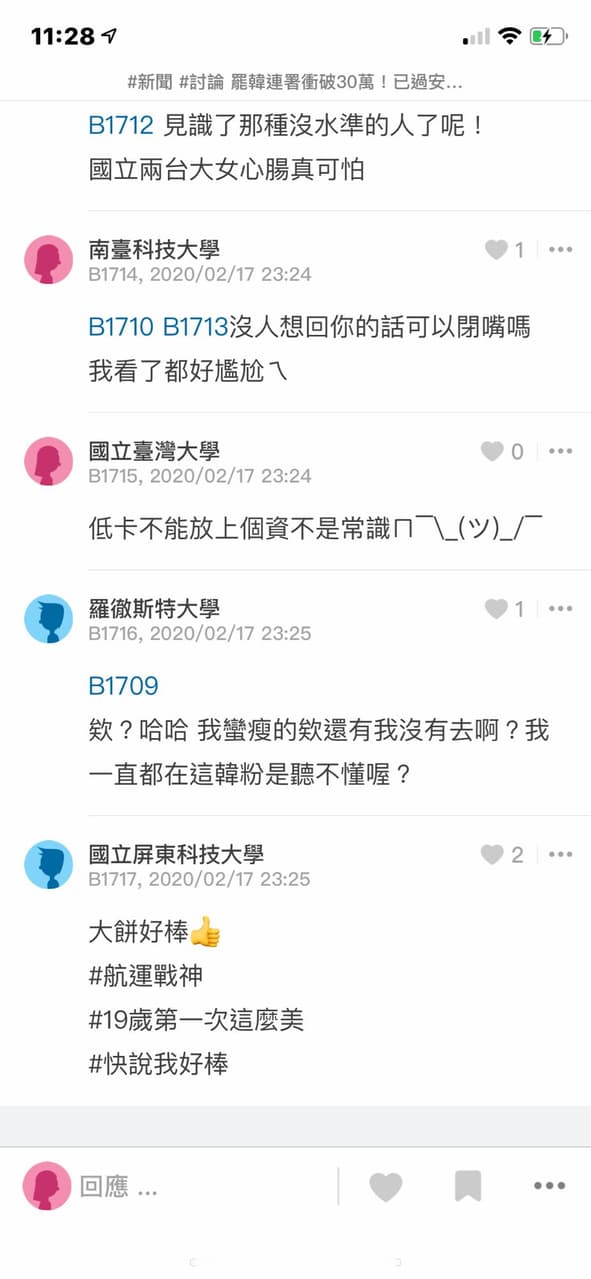Jump to referenced comment B1712
The image size is (591, 1279).
[121, 126]
